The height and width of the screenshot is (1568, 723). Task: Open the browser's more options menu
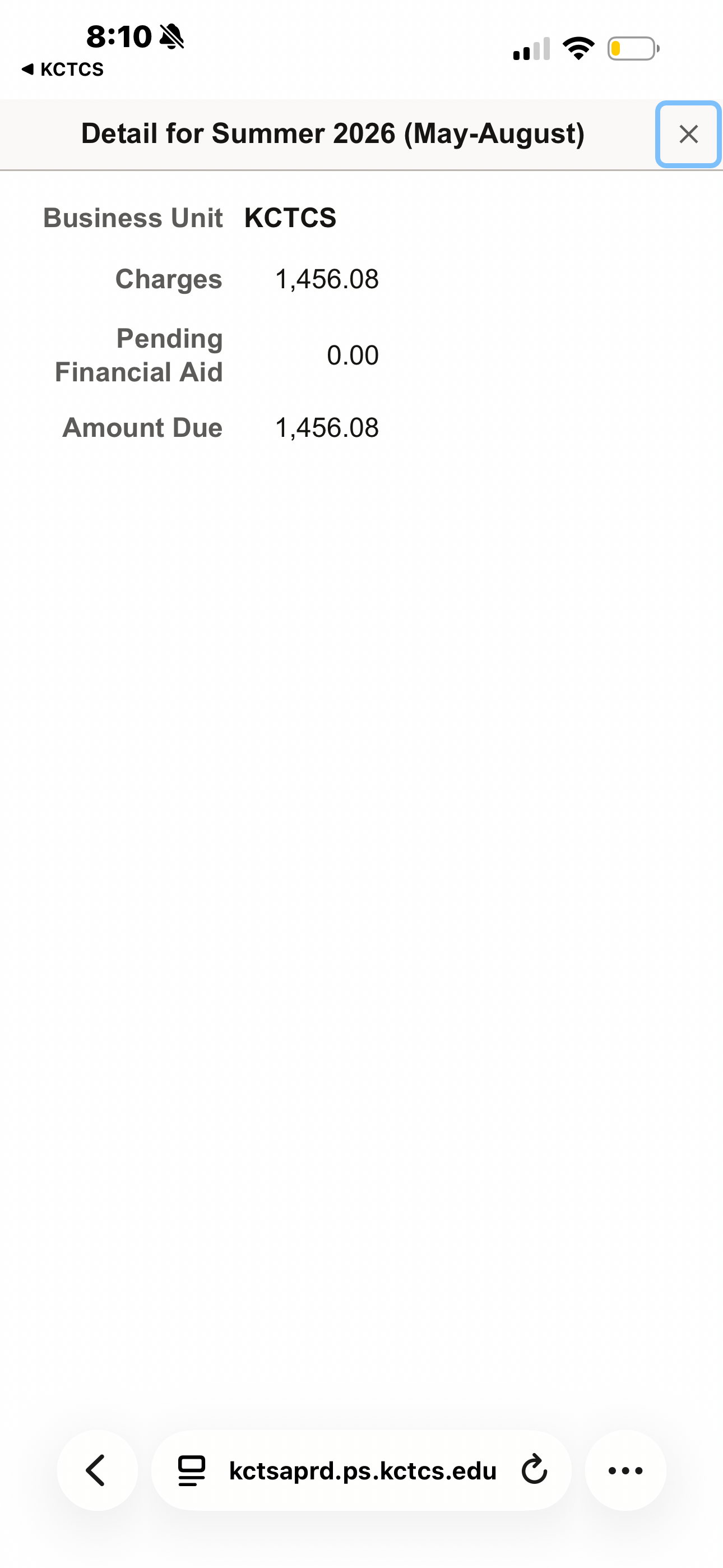point(625,1470)
